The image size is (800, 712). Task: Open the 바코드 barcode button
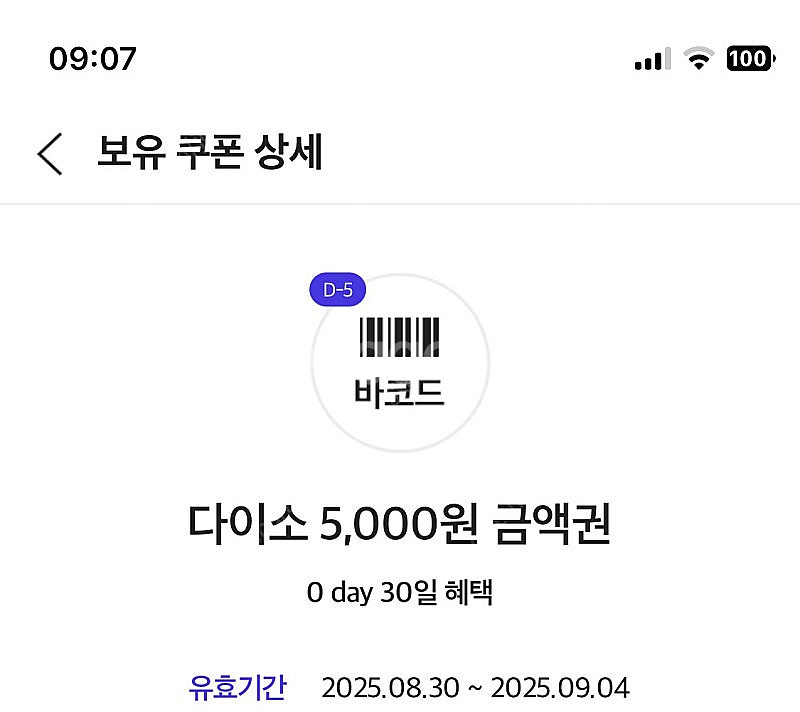click(x=400, y=362)
